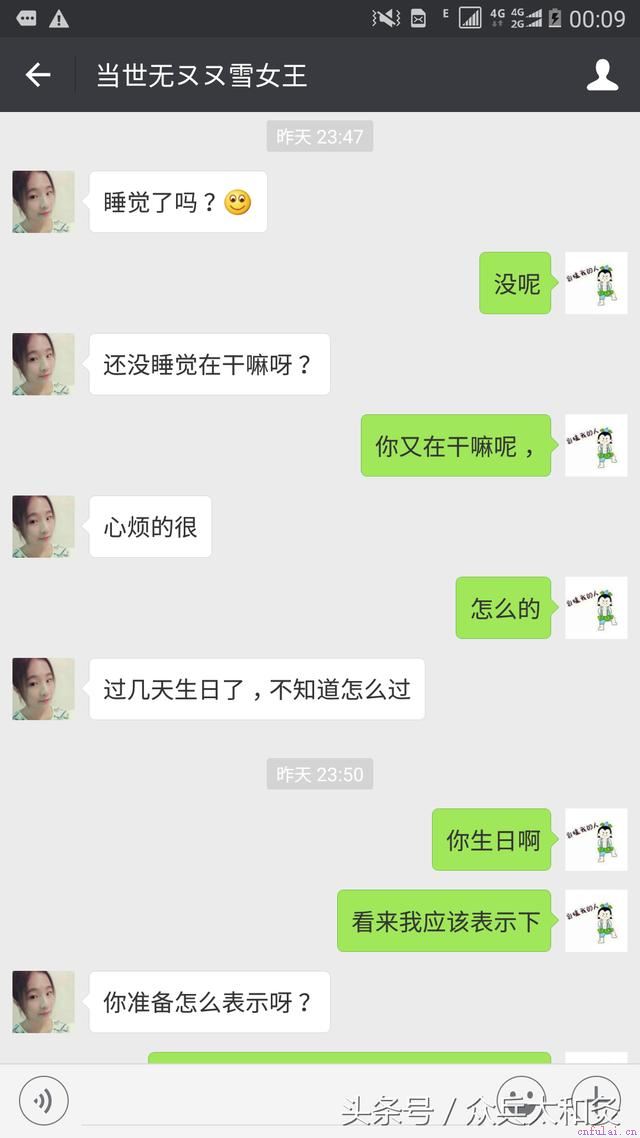Tap my avatar next to 没呢
Image resolution: width=640 pixels, height=1138 pixels.
click(596, 283)
